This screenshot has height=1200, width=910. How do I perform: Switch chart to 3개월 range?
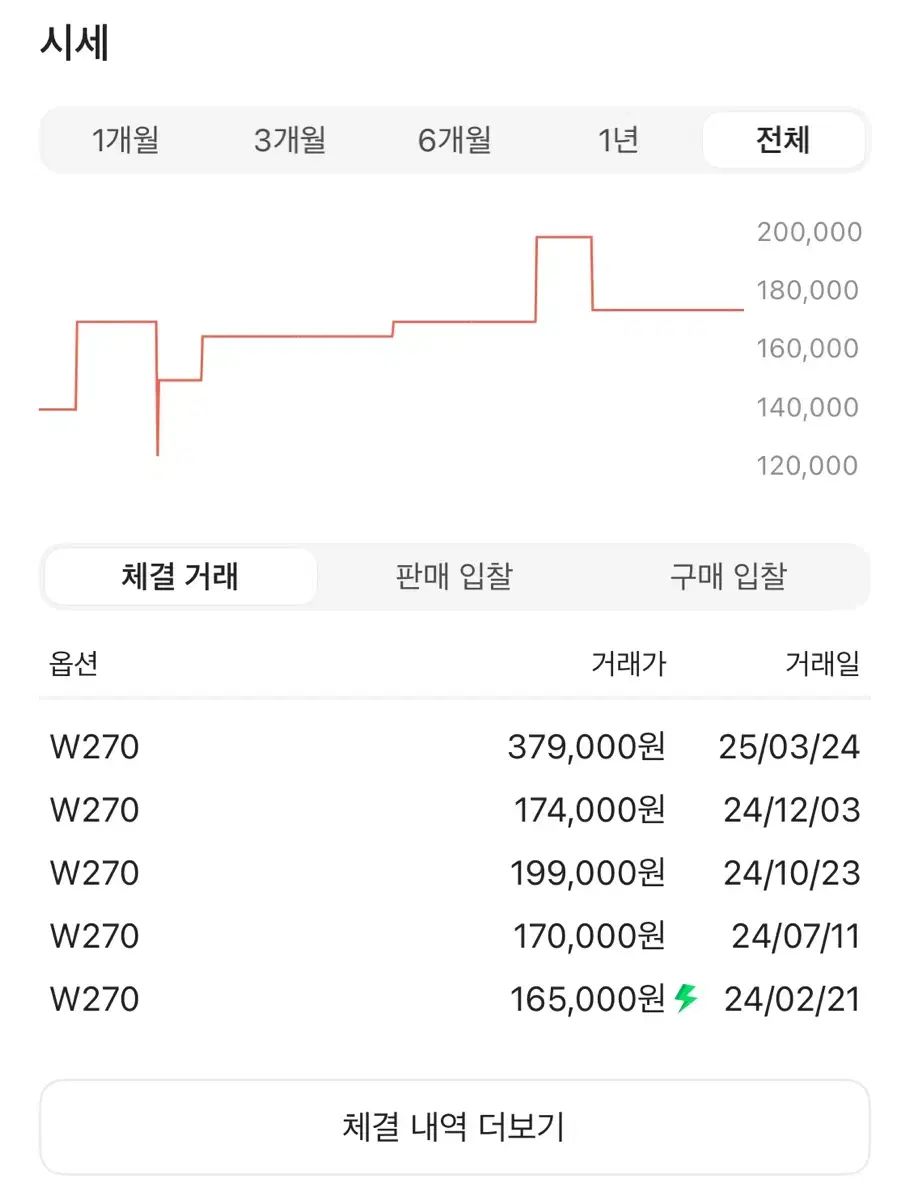290,140
